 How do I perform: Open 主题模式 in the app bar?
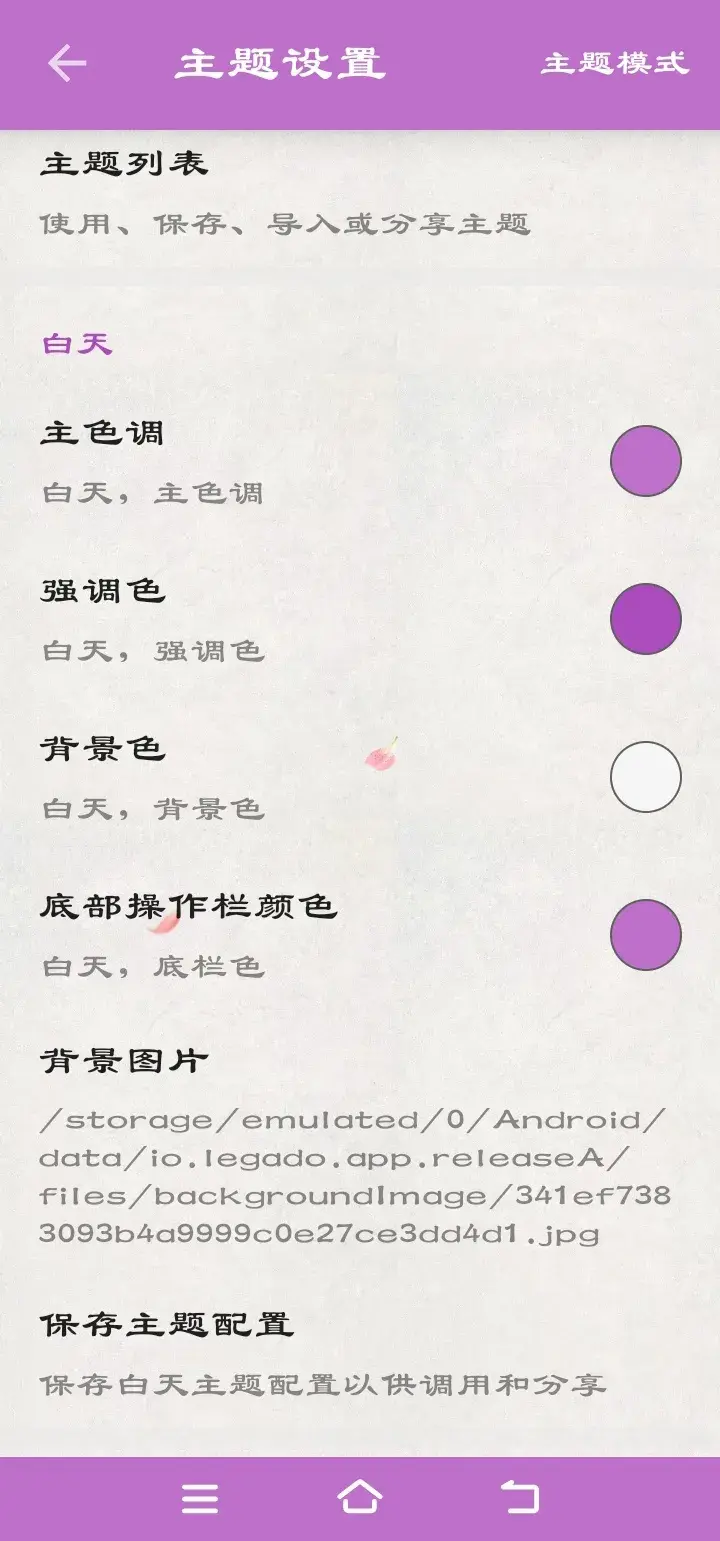pos(614,64)
